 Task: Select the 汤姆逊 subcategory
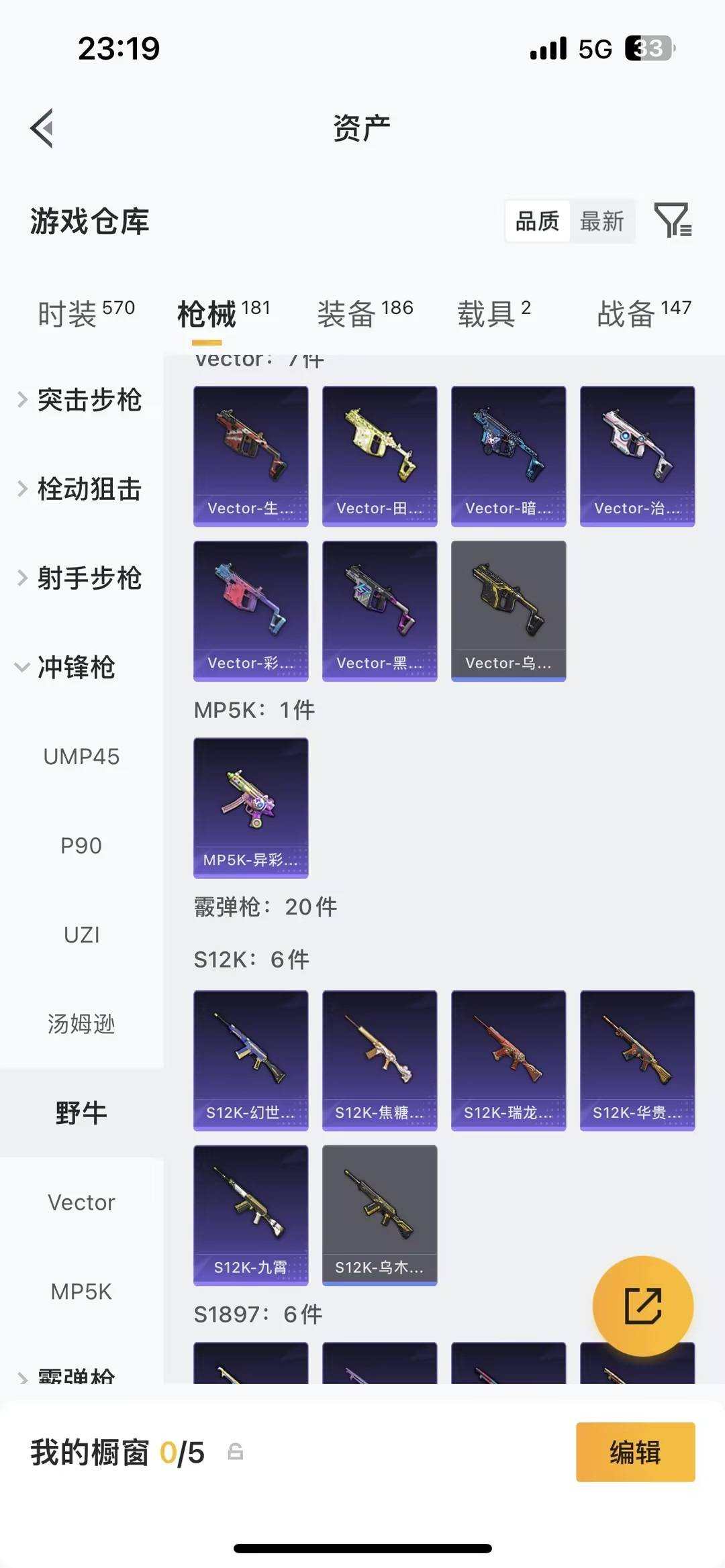[x=81, y=1025]
